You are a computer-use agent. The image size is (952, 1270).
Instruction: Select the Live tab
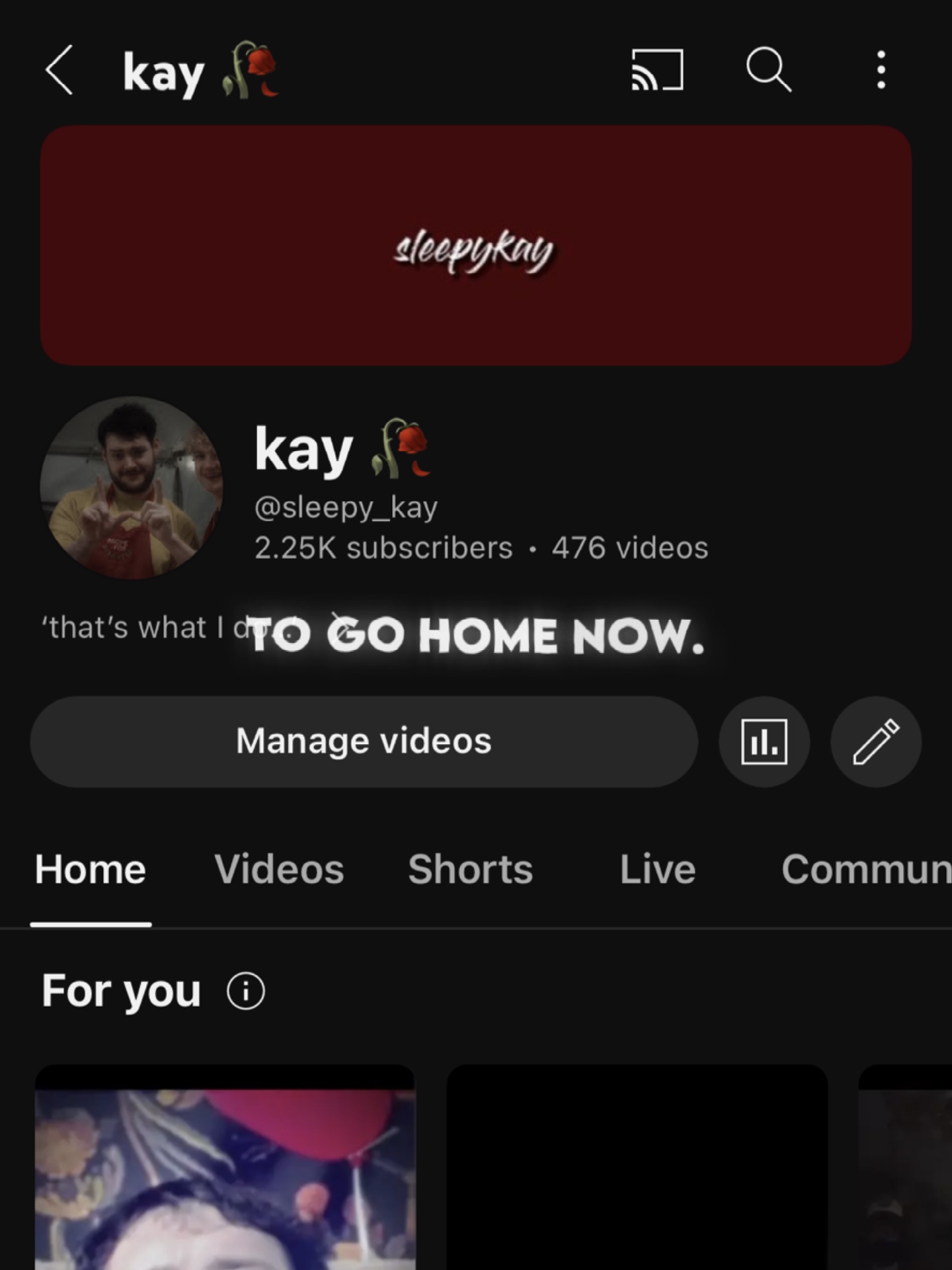pos(657,868)
